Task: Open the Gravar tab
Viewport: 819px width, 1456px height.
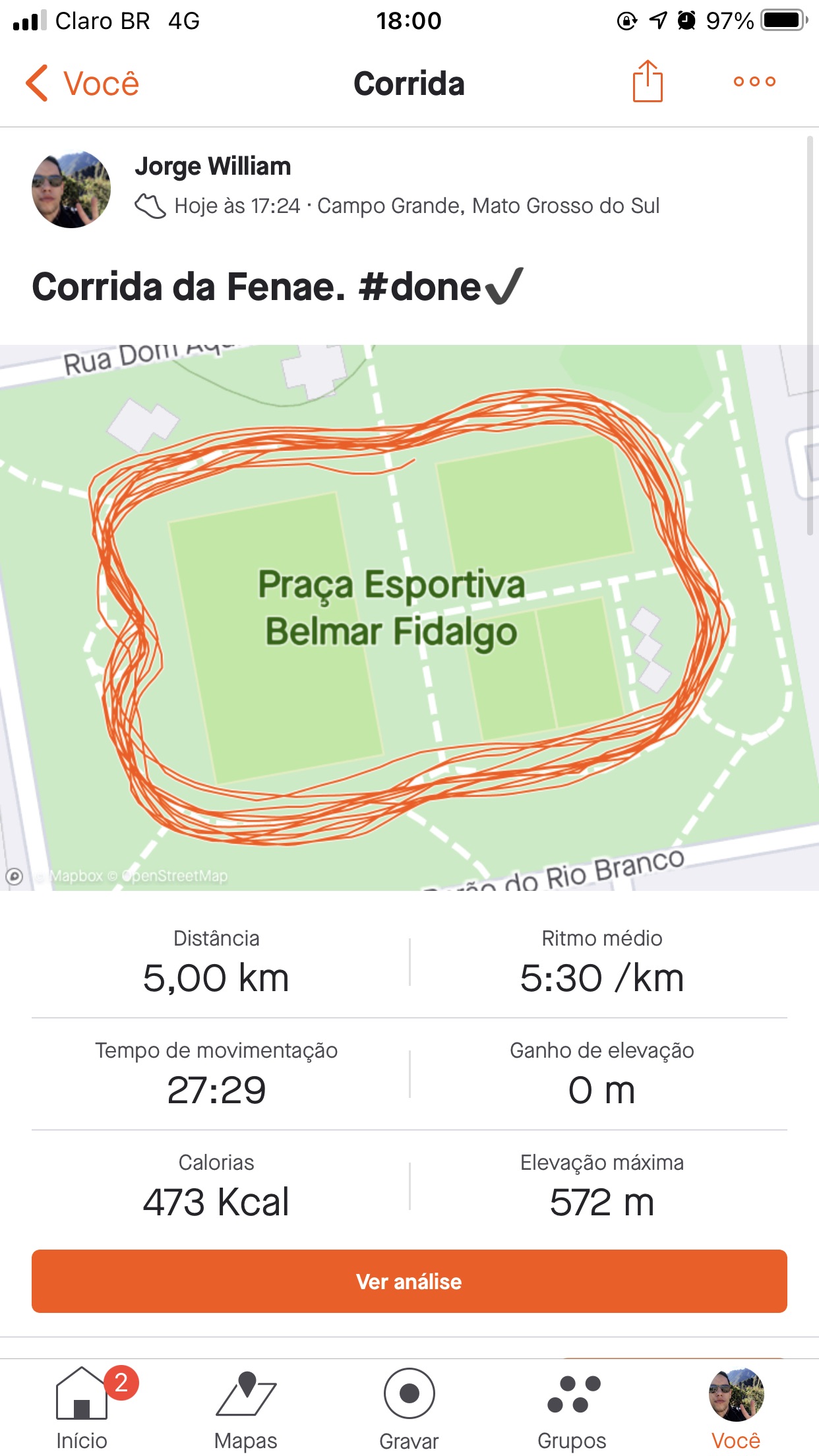Action: 409,1408
